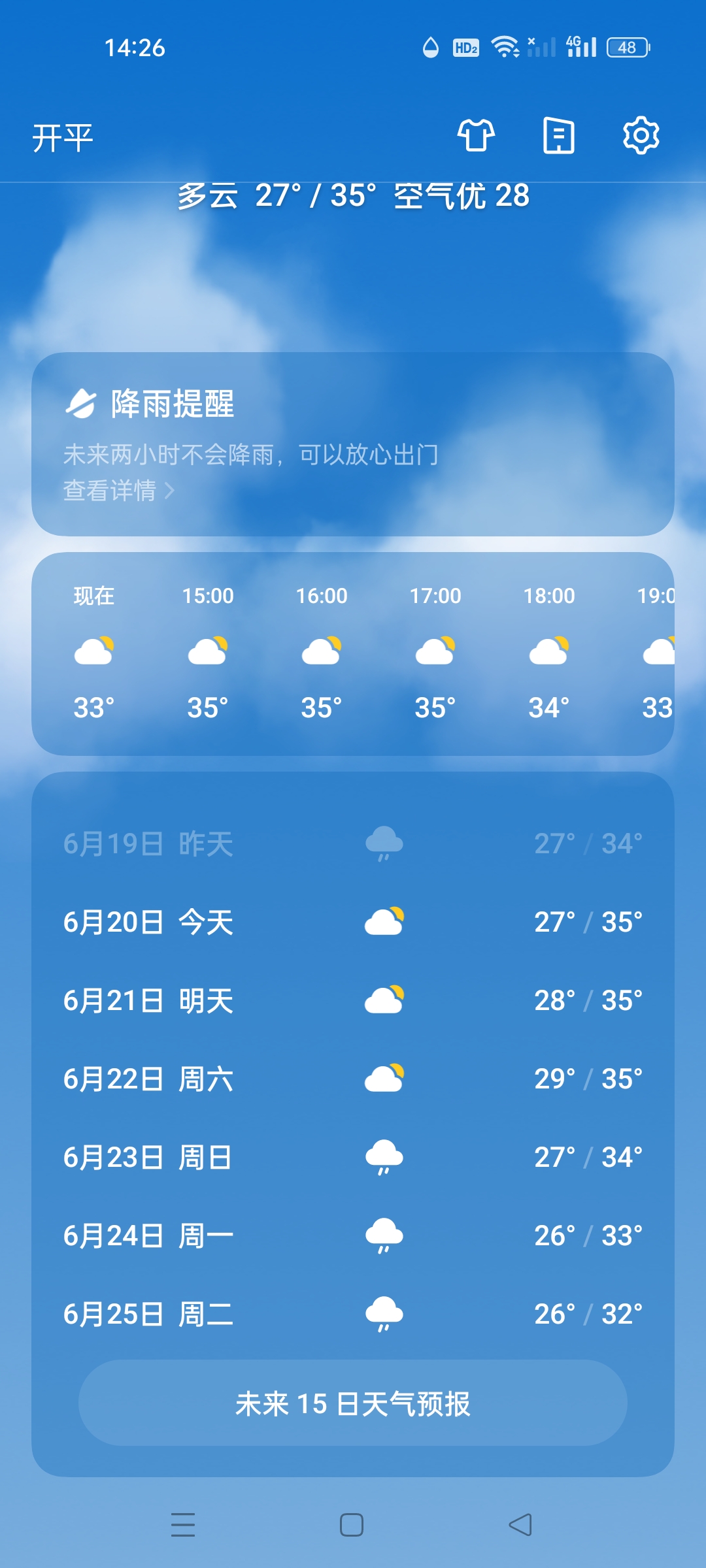Open the clothing advice shirt icon
This screenshot has width=706, height=1568.
pos(476,136)
